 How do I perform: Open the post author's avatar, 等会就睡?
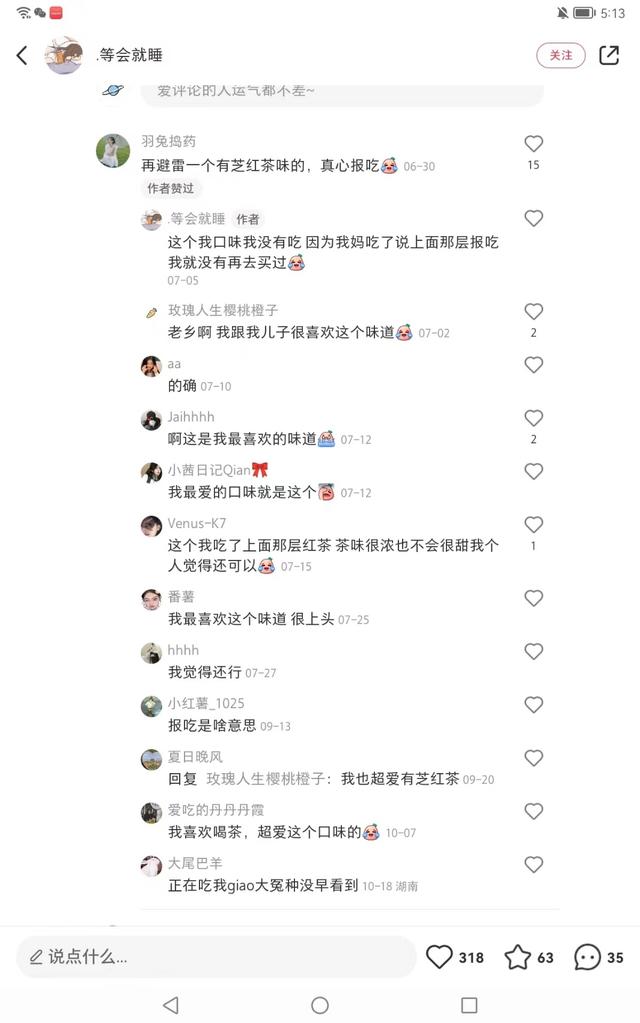tap(64, 56)
